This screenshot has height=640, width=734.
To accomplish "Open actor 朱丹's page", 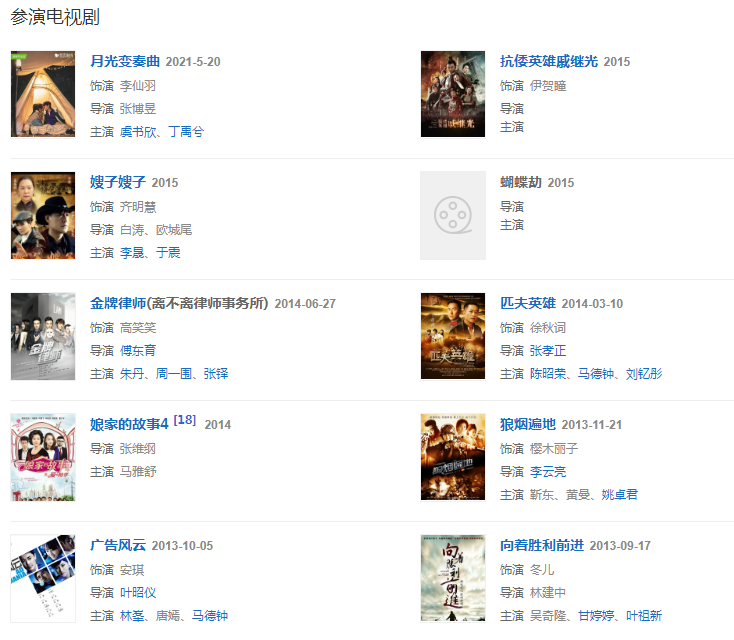I will tap(131, 374).
